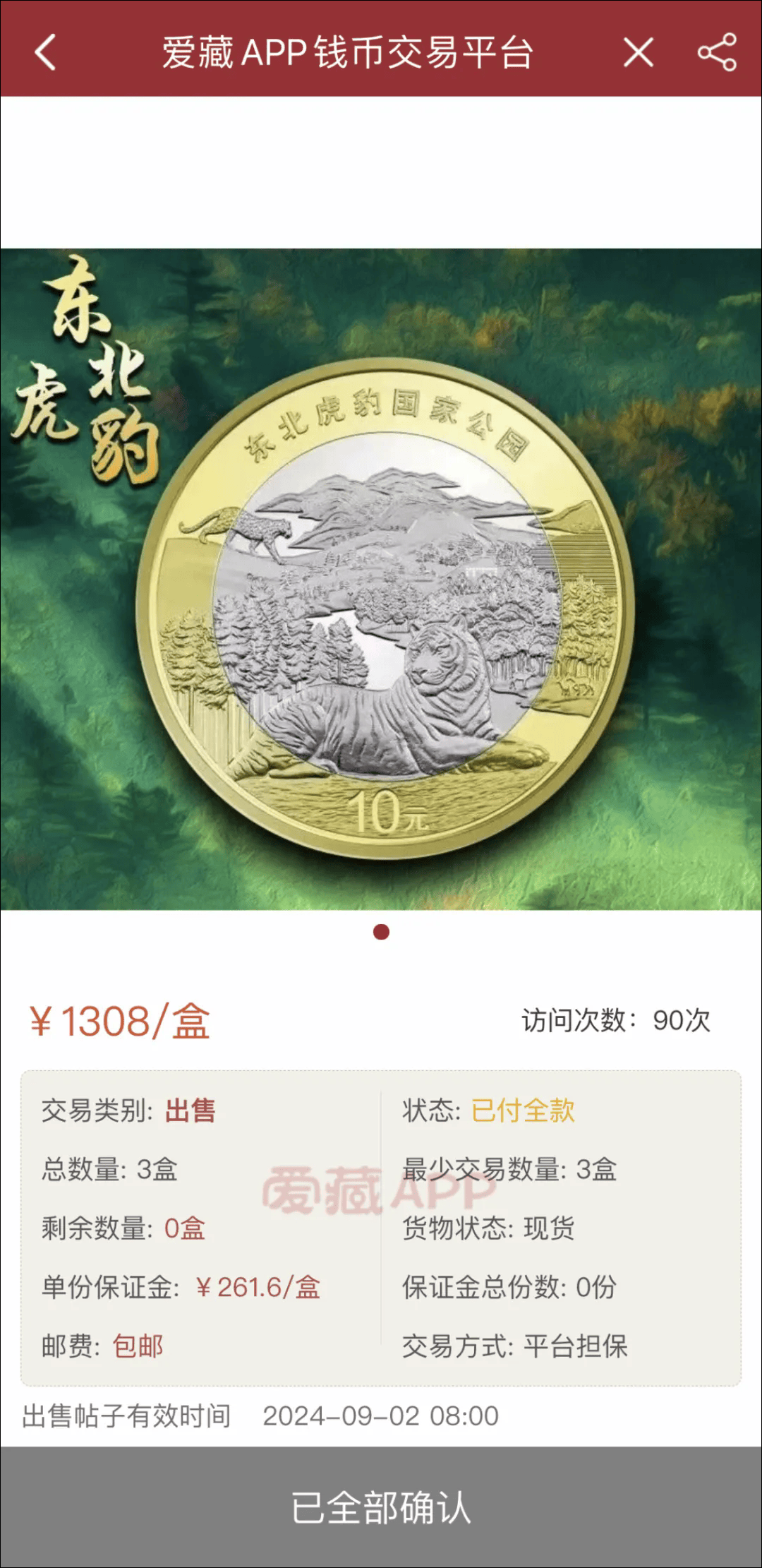Open the 爱藏 APP 钱币交易平台 title
The width and height of the screenshot is (762, 1568).
[348, 53]
